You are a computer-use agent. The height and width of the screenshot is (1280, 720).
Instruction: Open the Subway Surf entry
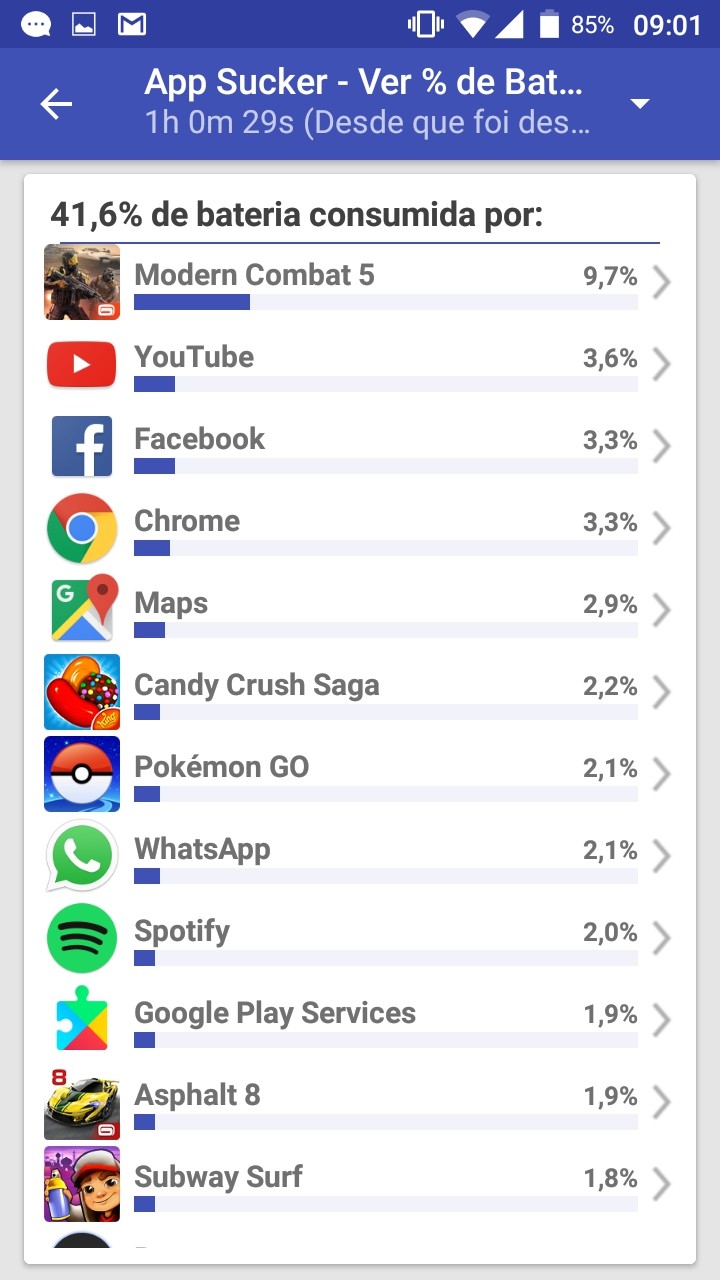360,1185
